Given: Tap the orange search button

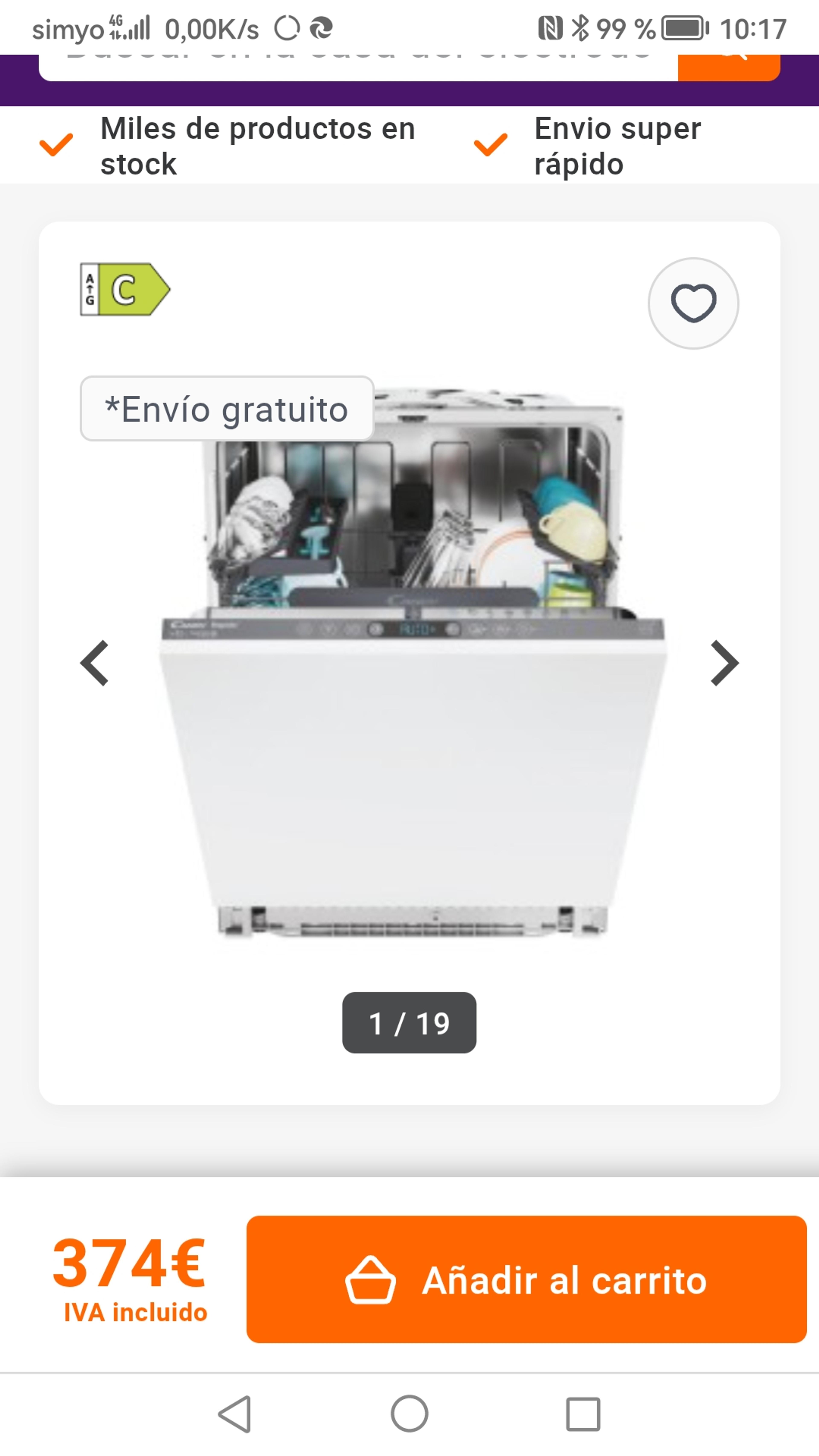Looking at the screenshot, I should pos(729,67).
